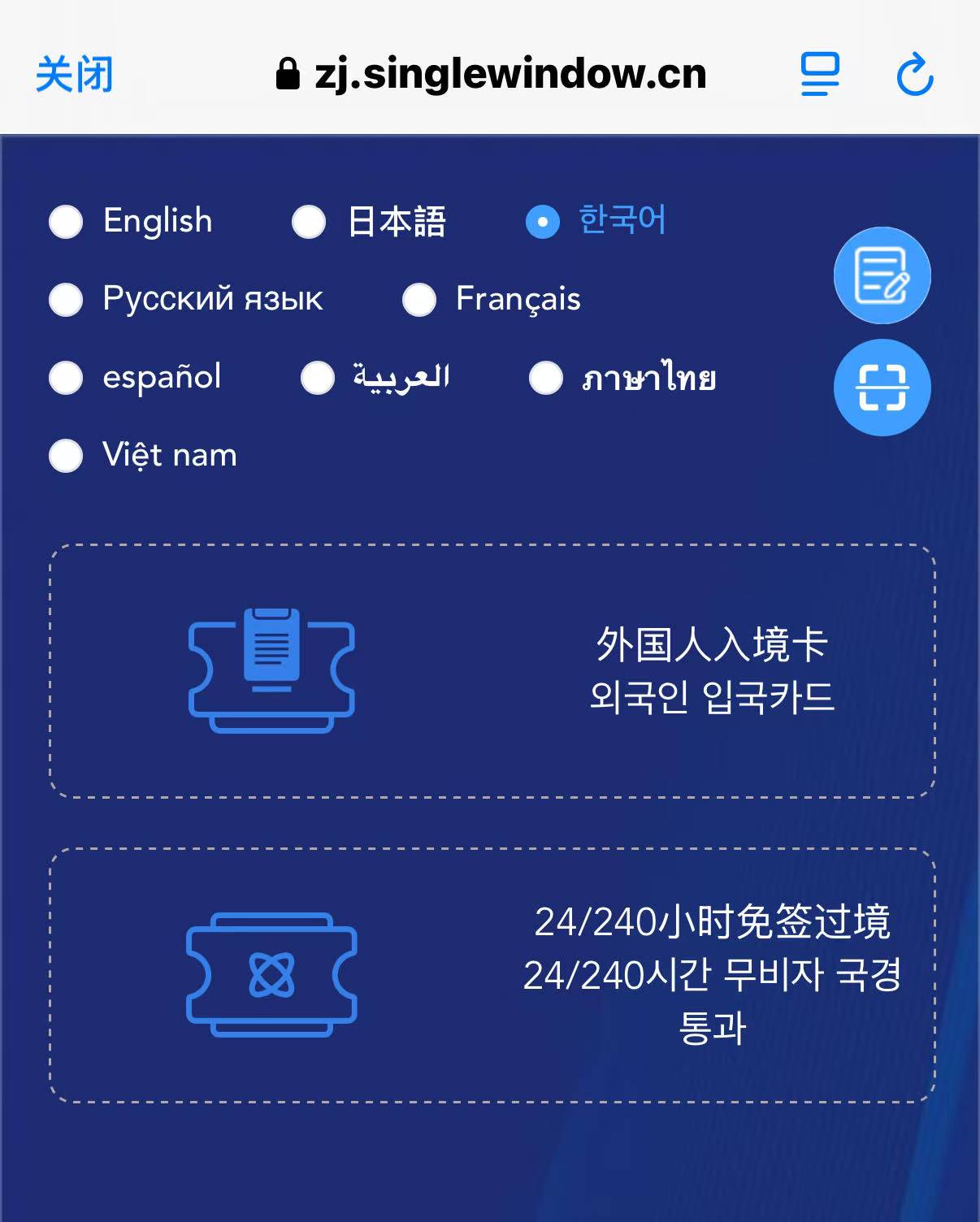Choose 日本語 as the language
This screenshot has width=980, height=1222.
309,222
